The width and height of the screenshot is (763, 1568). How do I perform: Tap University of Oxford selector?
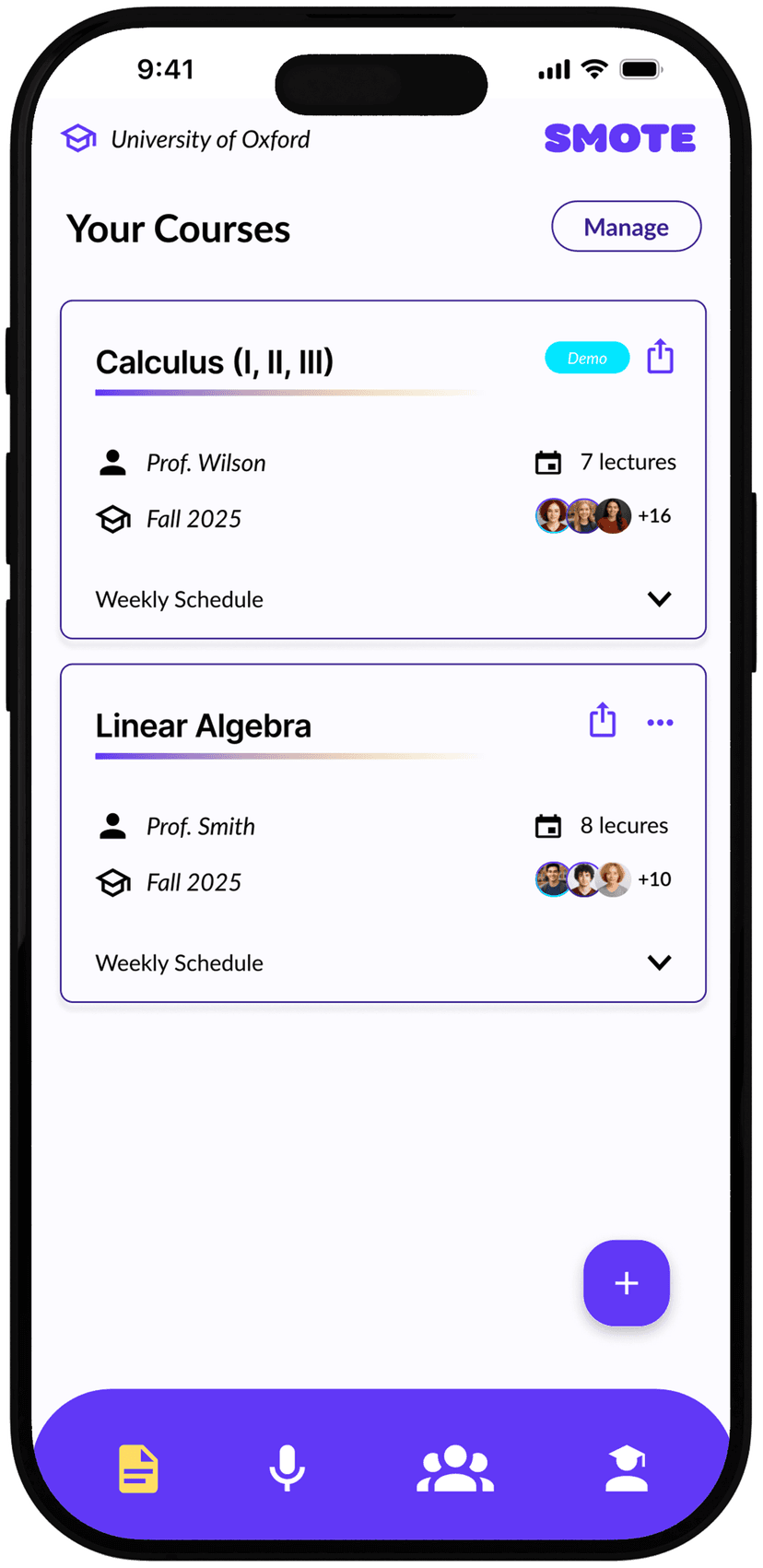point(187,139)
